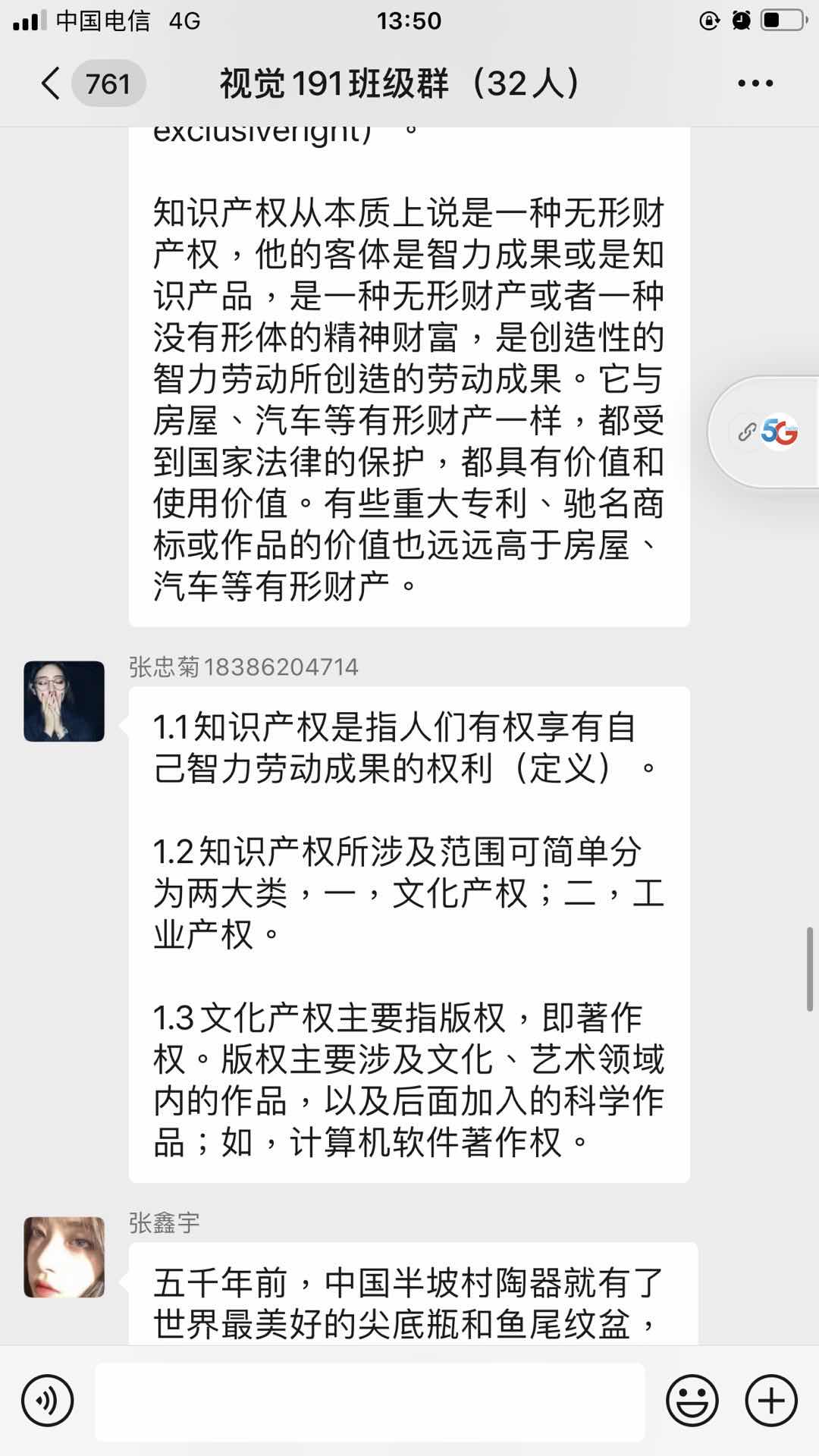Tap the message text field
Image resolution: width=819 pixels, height=1456 pixels.
(x=370, y=1401)
